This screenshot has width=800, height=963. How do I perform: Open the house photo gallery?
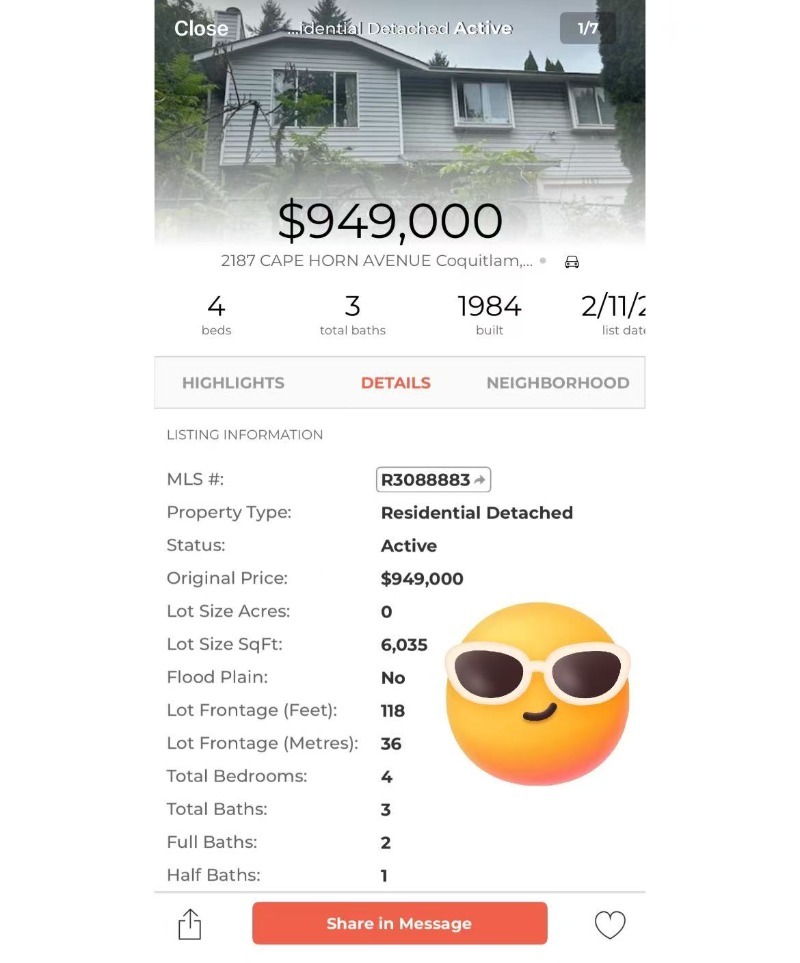click(x=400, y=110)
